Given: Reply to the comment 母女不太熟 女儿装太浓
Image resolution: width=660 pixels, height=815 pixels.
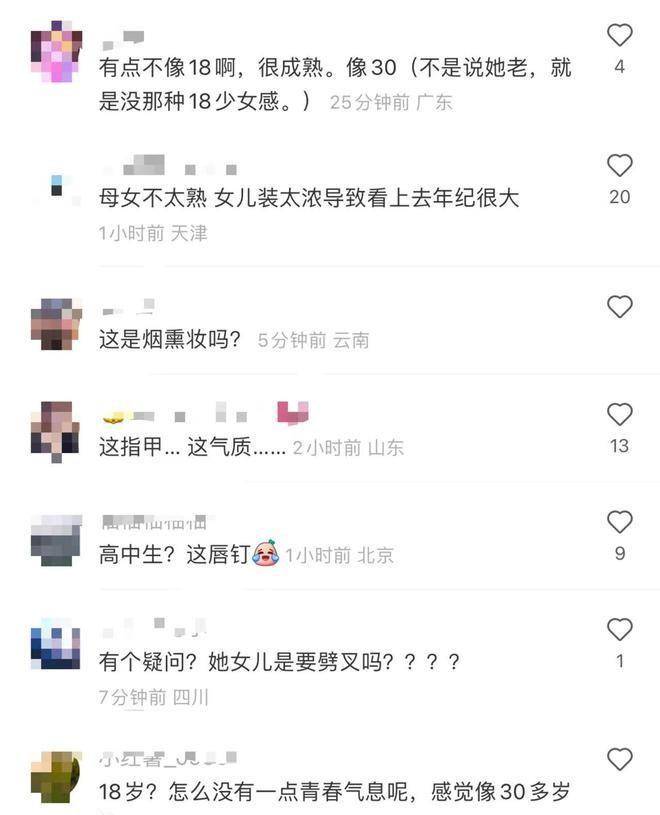Looking at the screenshot, I should tap(310, 198).
